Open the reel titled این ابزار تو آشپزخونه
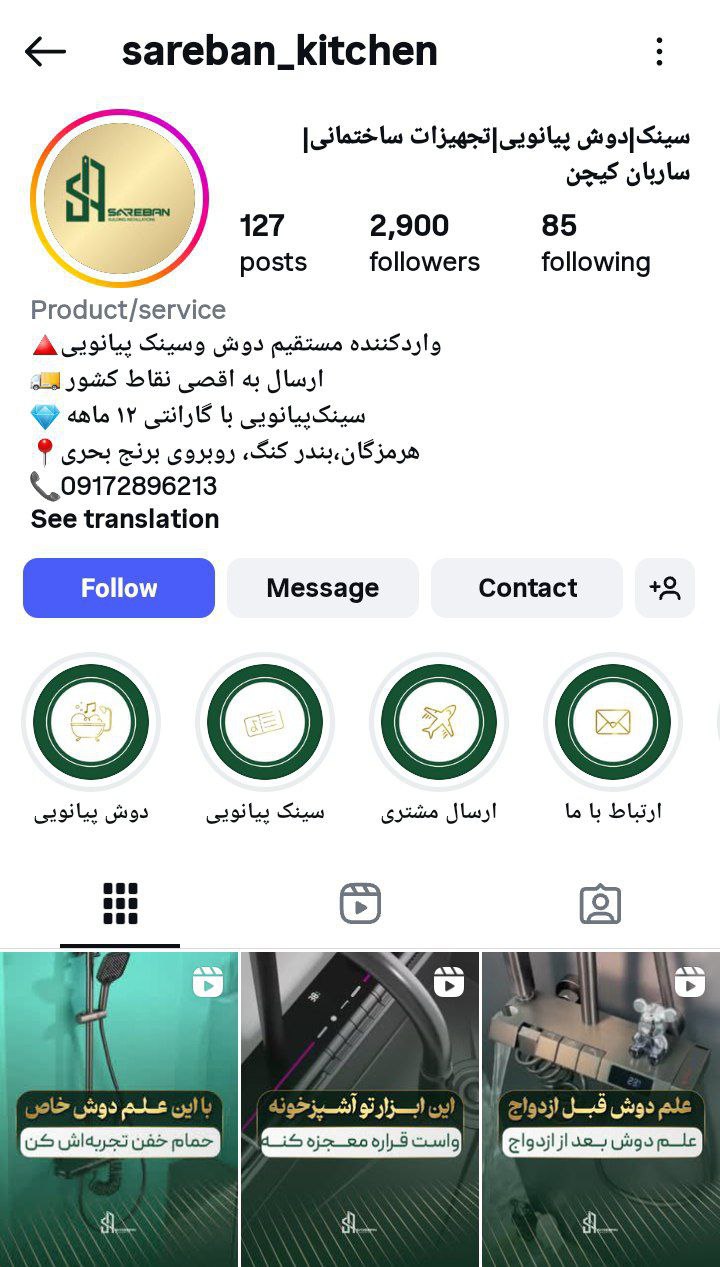This screenshot has height=1267, width=720. [360, 1108]
